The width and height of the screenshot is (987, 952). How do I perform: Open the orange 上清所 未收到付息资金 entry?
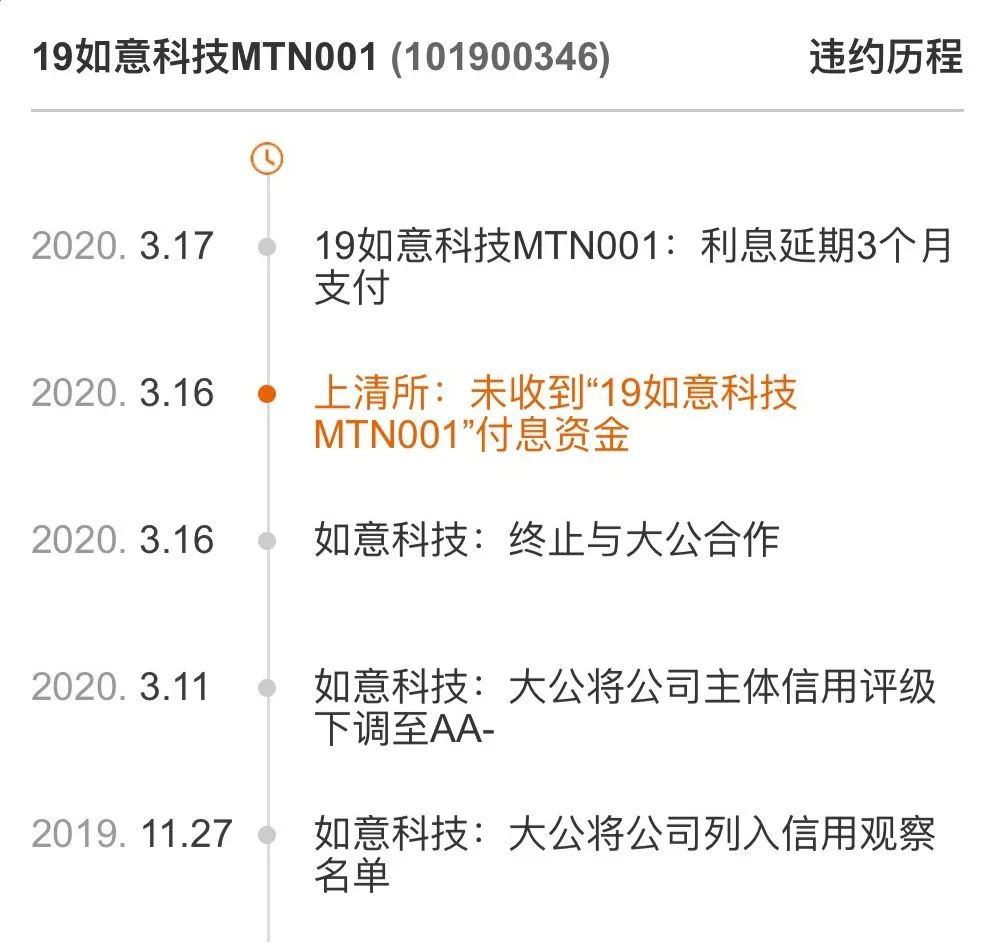(555, 414)
